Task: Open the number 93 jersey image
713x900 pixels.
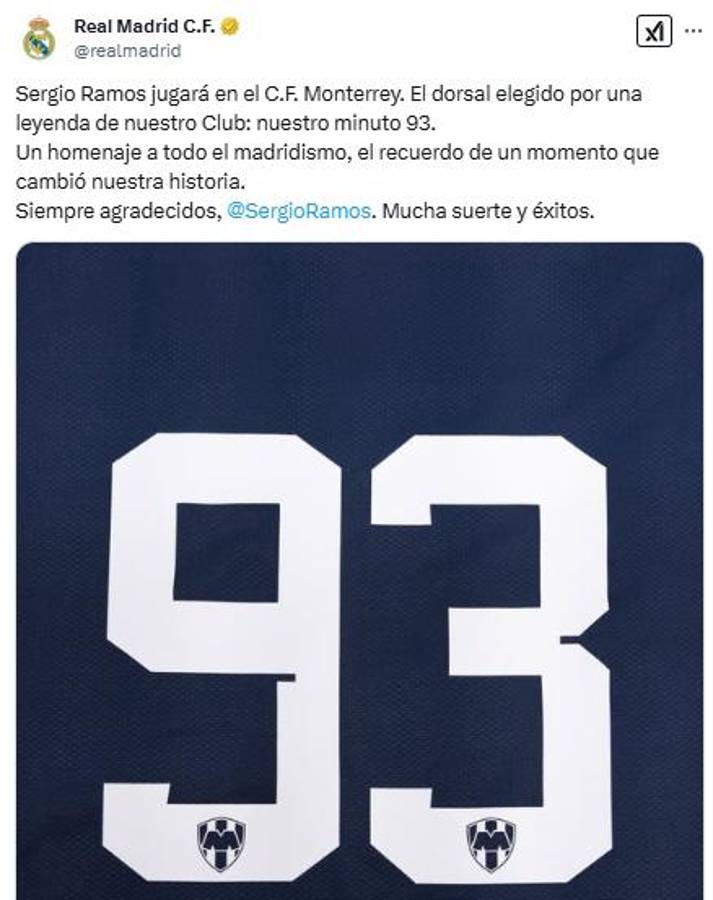Action: pos(358,570)
